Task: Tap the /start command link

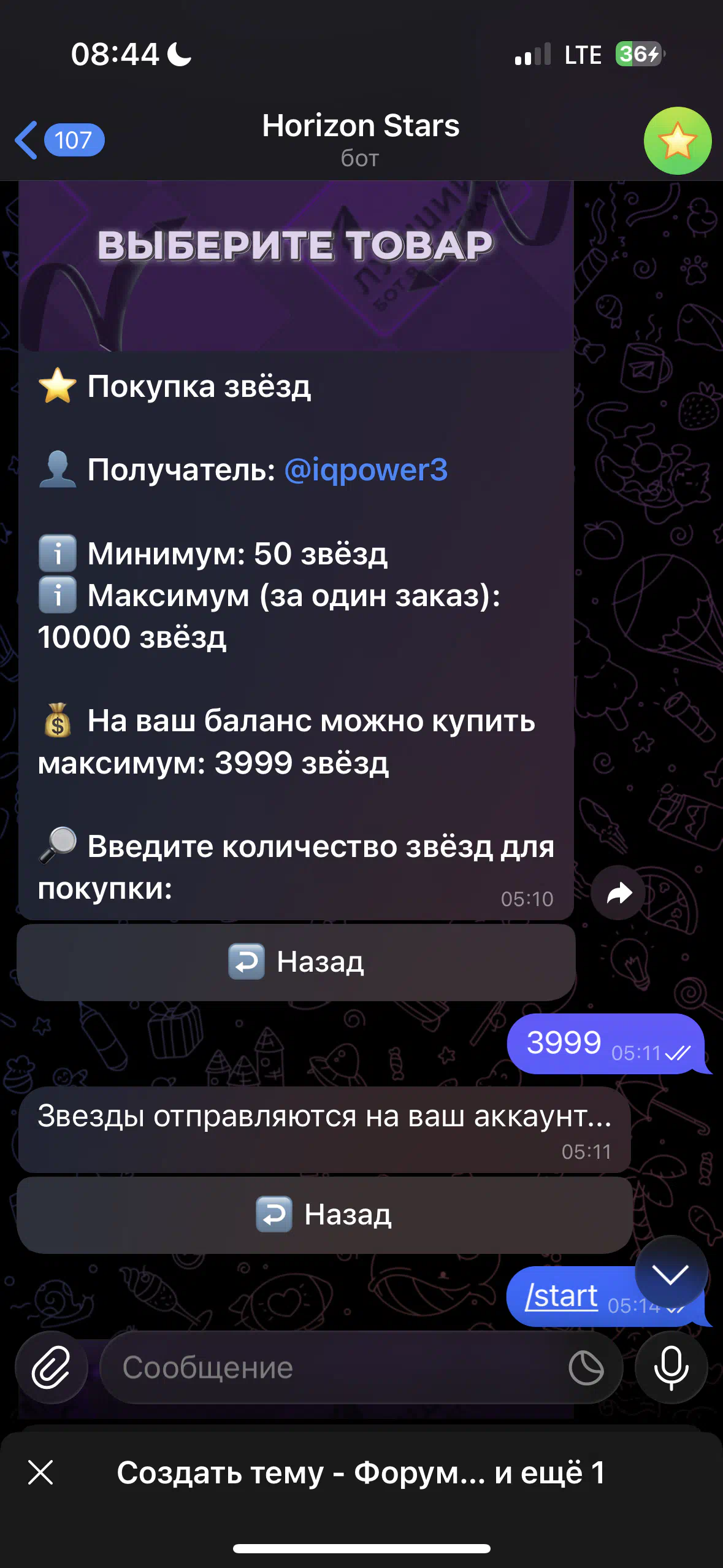Action: click(561, 1296)
